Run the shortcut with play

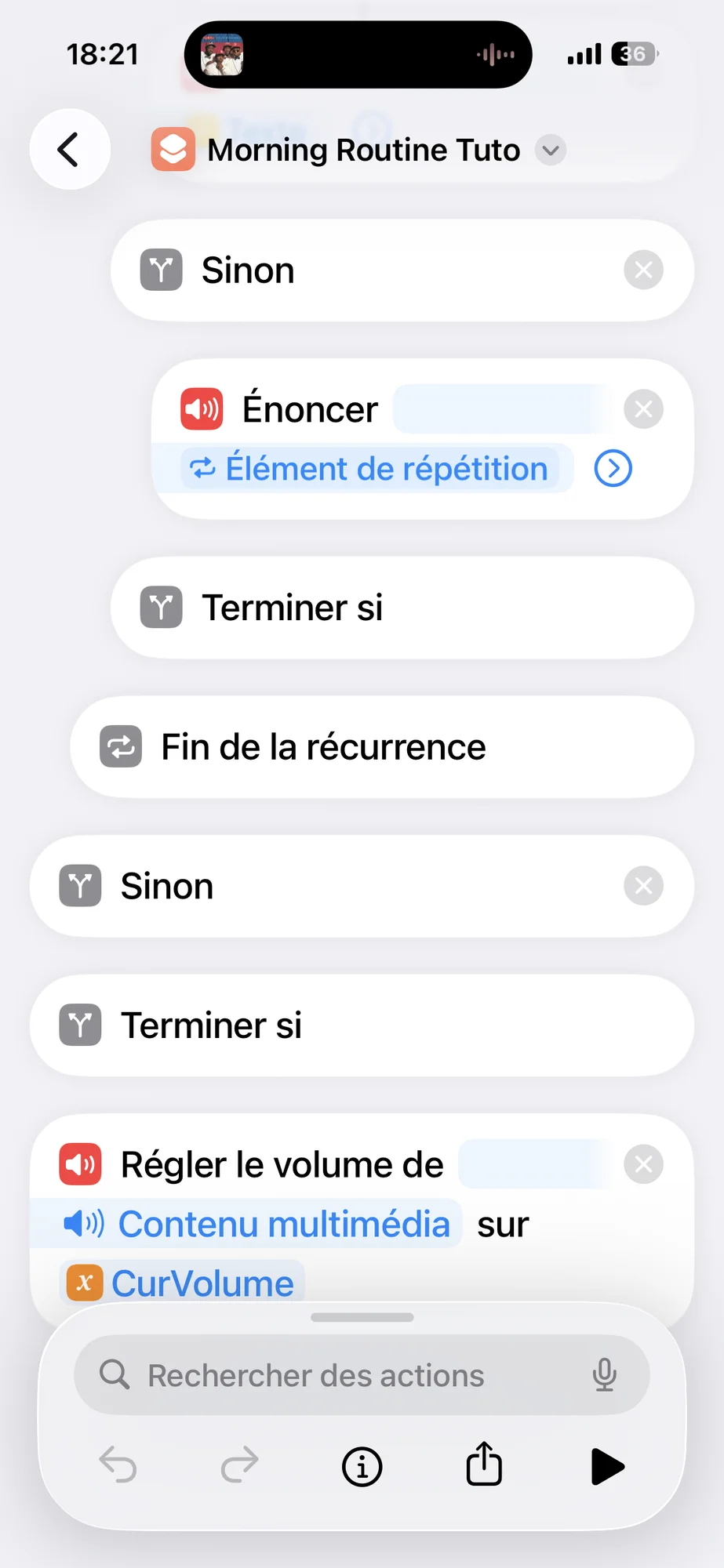coord(606,1466)
